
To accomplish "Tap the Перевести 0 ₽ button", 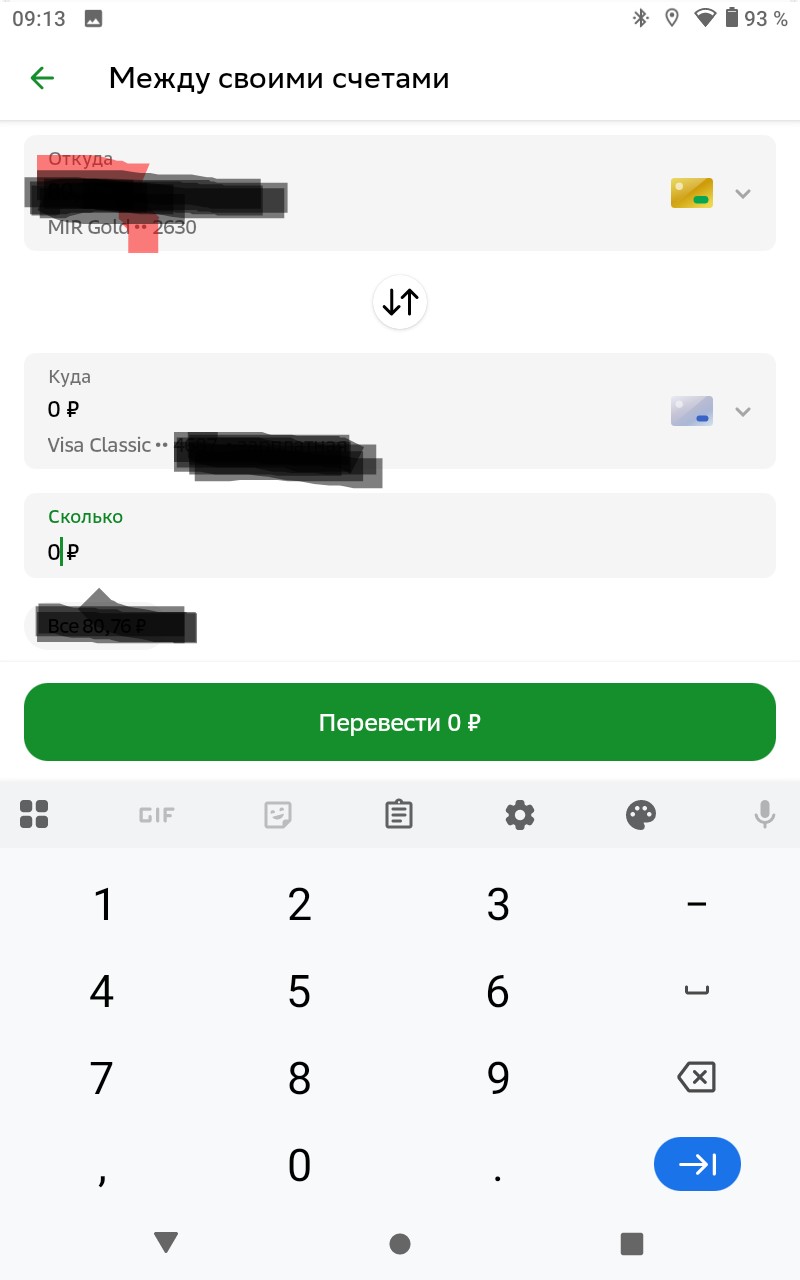I will click(400, 722).
